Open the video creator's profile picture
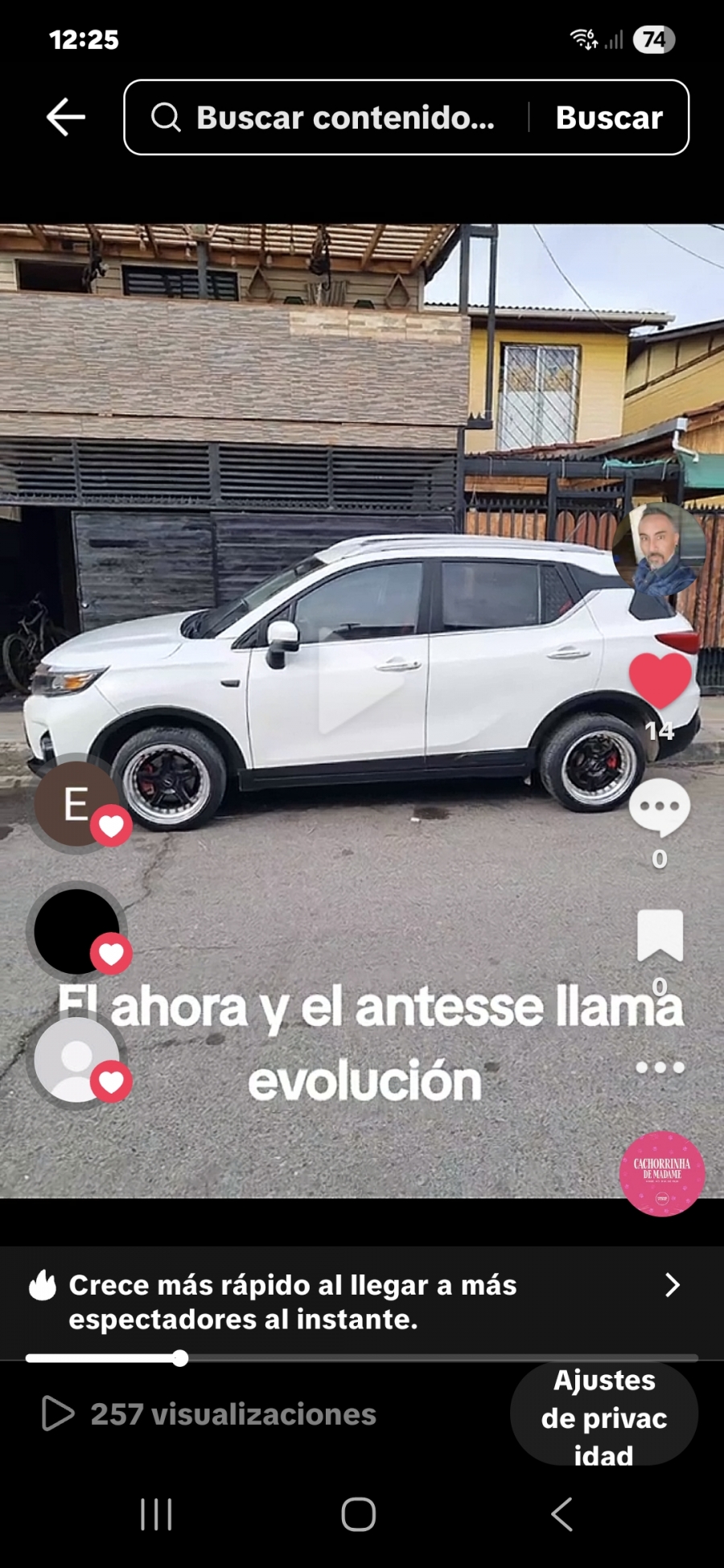 pos(660,548)
